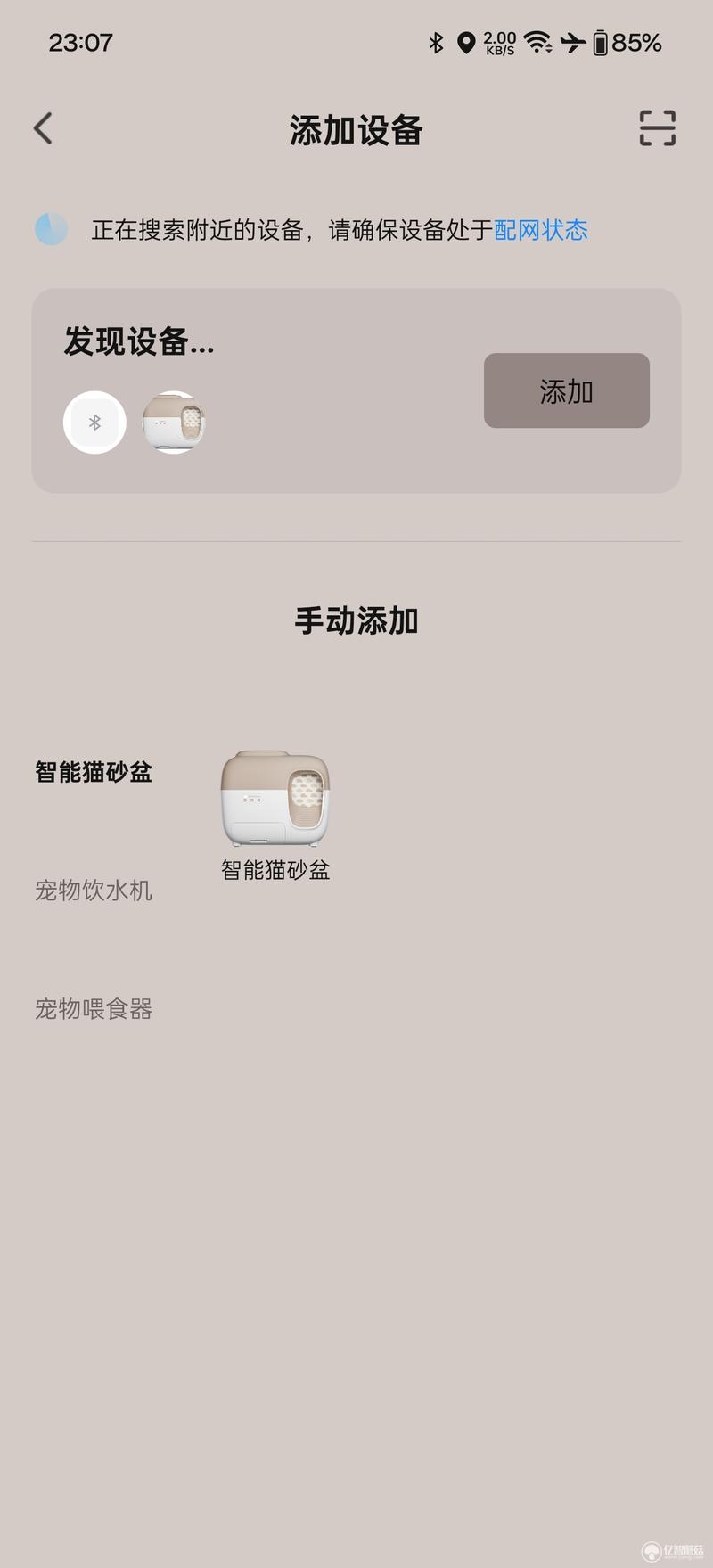Switch to the 宠物饮水机 category
Screen dimensions: 713x1568
tap(94, 891)
